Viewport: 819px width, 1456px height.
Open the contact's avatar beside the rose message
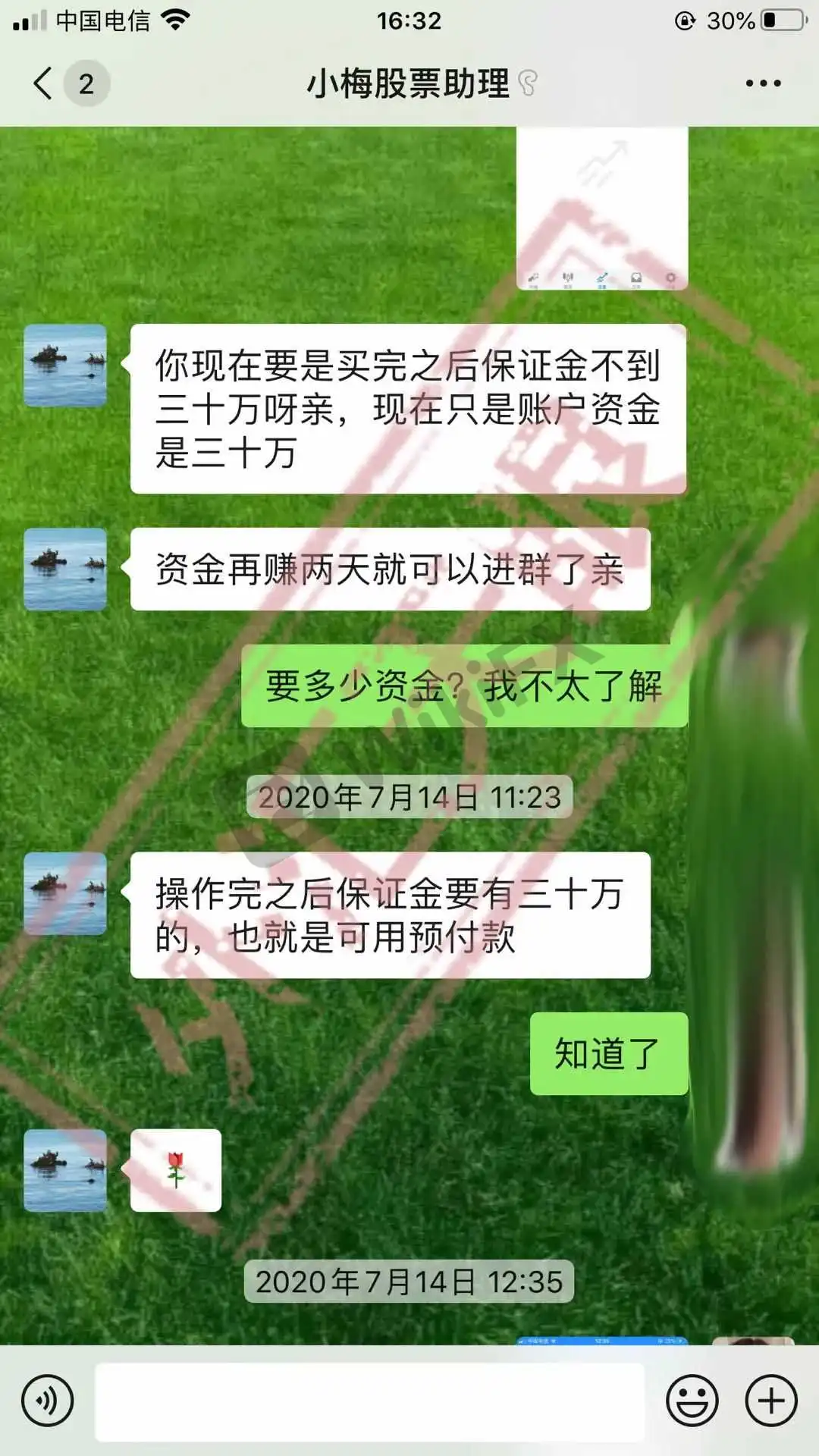click(65, 1169)
